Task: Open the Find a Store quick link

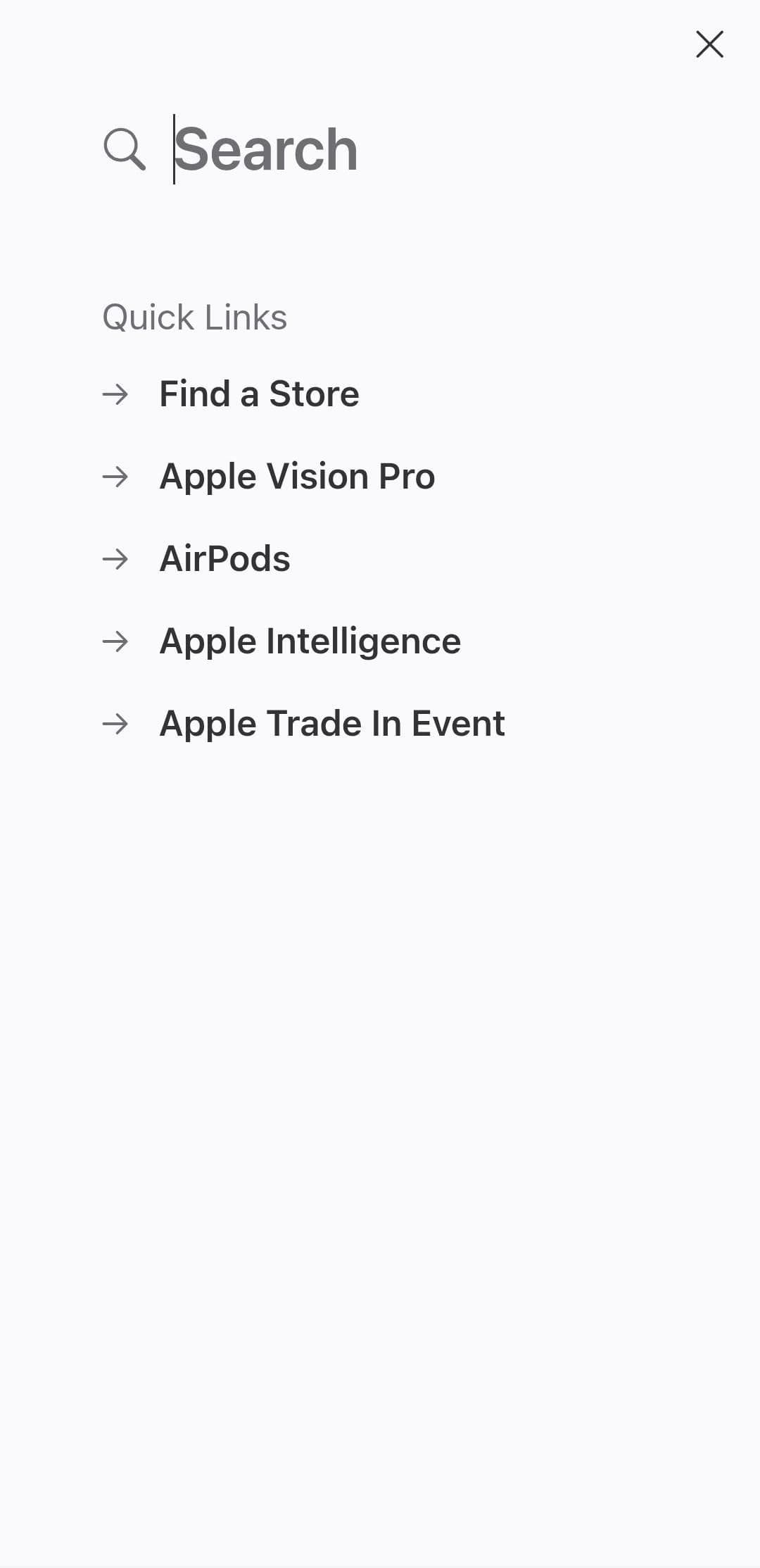Action: [259, 394]
